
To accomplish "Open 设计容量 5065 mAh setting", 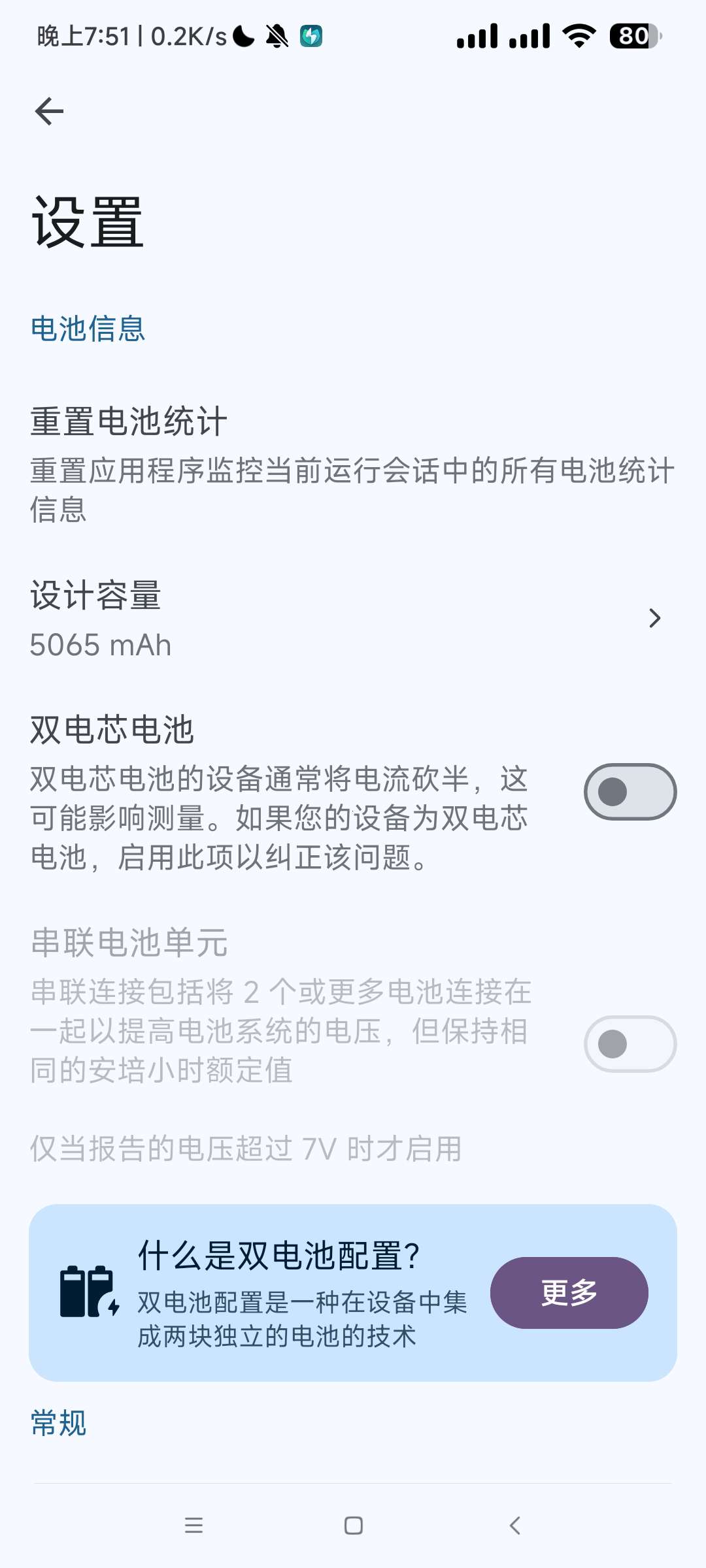I will (x=353, y=619).
